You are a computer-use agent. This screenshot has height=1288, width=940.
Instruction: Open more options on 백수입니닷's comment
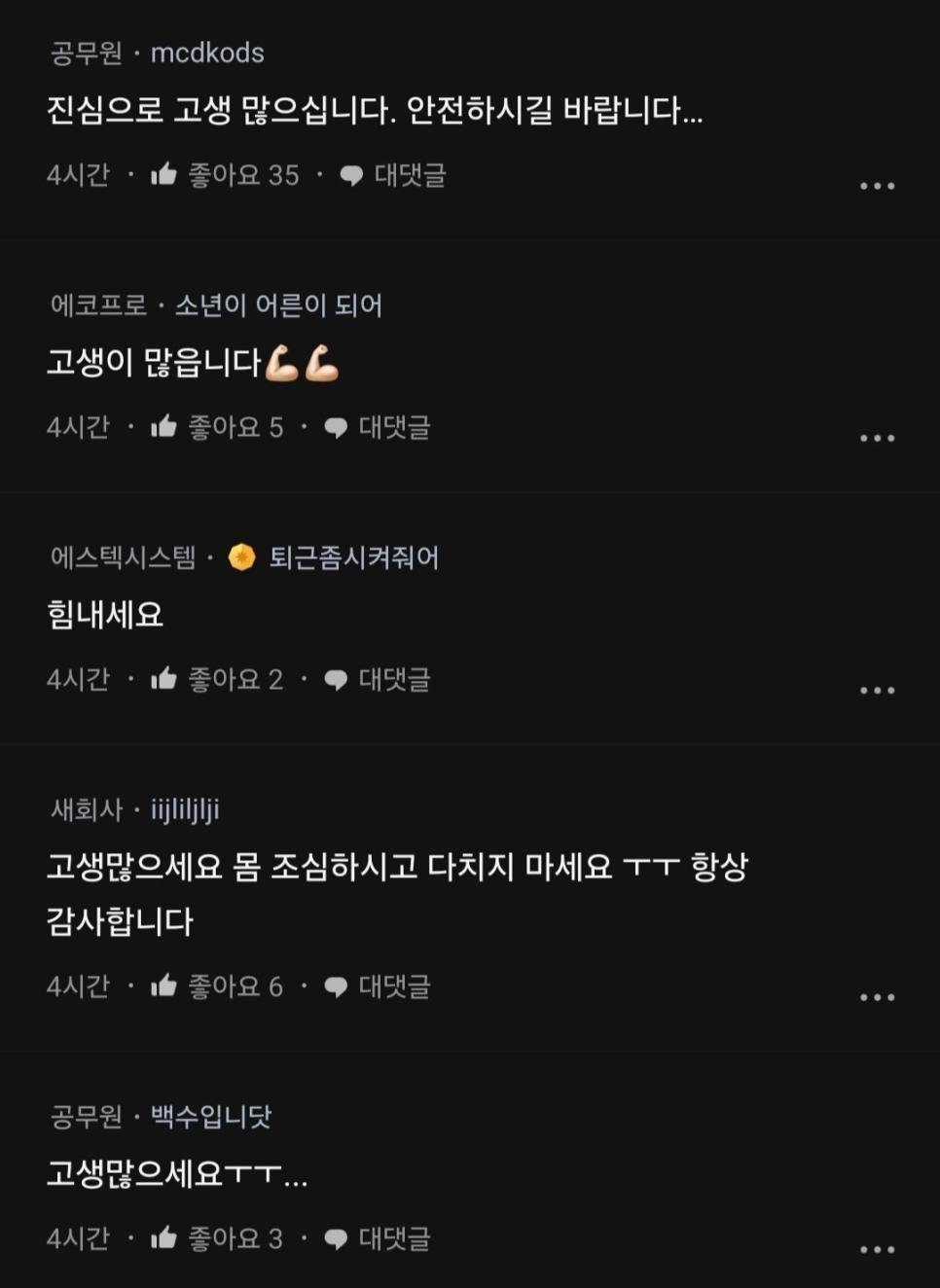click(877, 1249)
